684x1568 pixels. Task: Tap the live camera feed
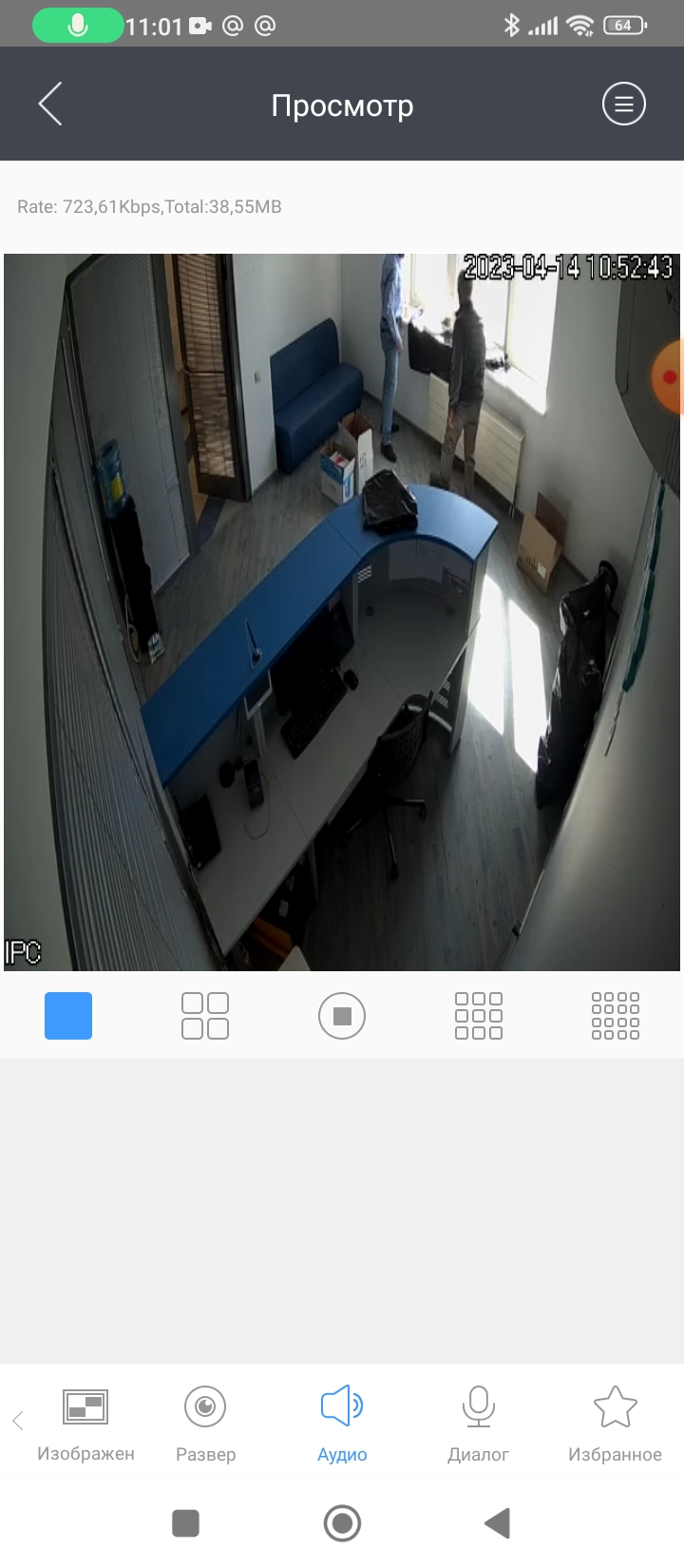click(x=342, y=612)
